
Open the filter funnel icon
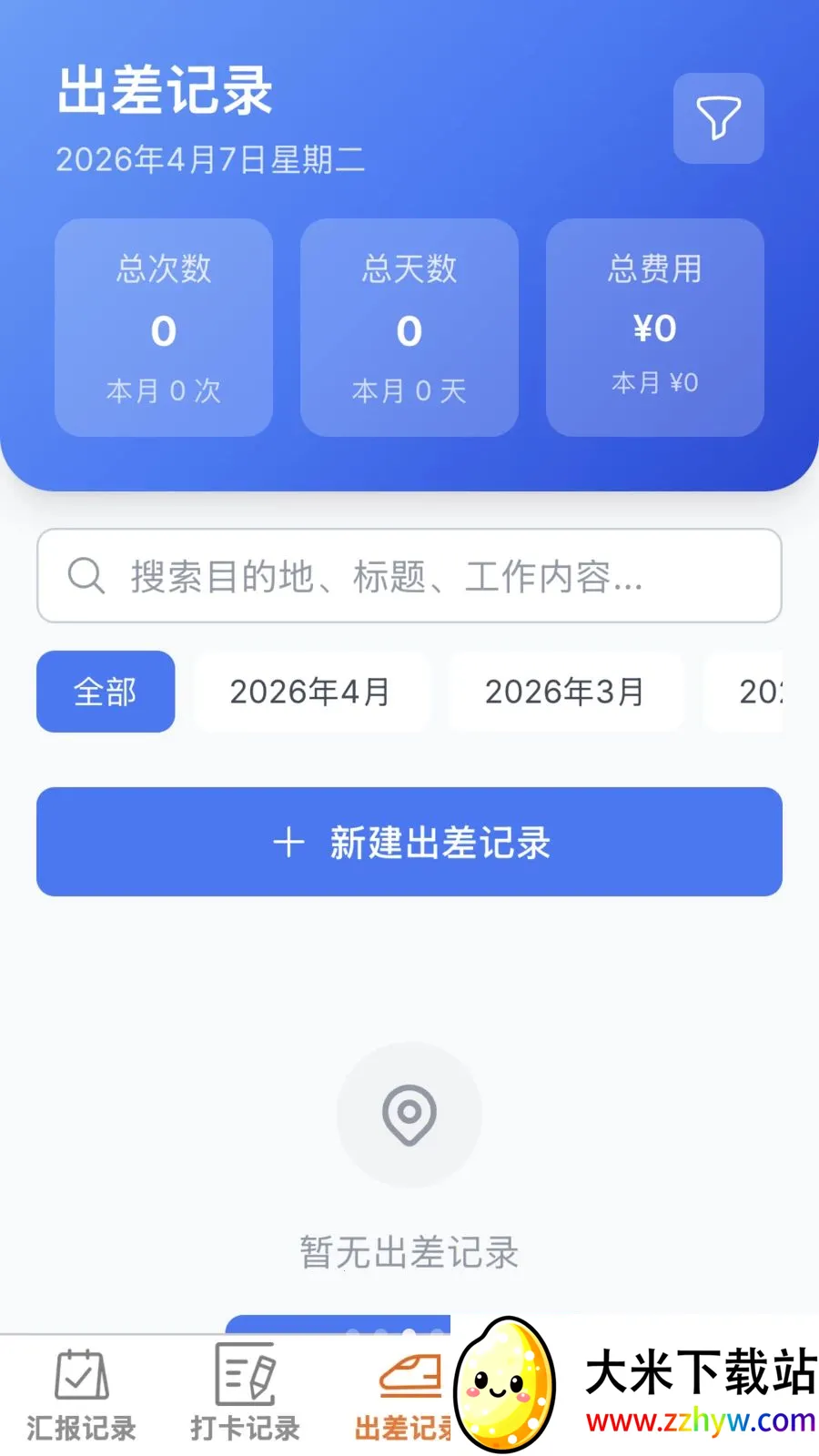click(x=718, y=118)
